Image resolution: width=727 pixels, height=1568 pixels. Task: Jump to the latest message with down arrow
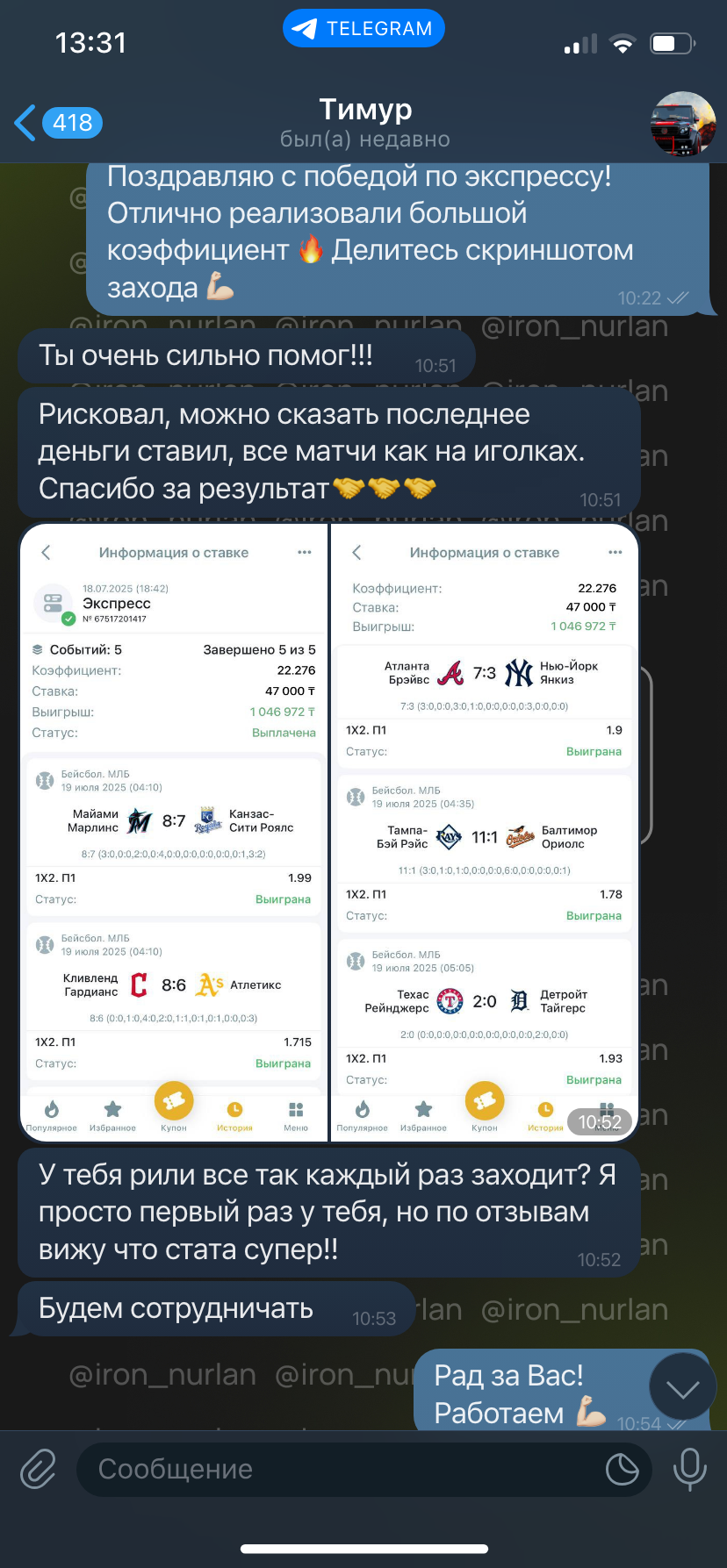(682, 1387)
